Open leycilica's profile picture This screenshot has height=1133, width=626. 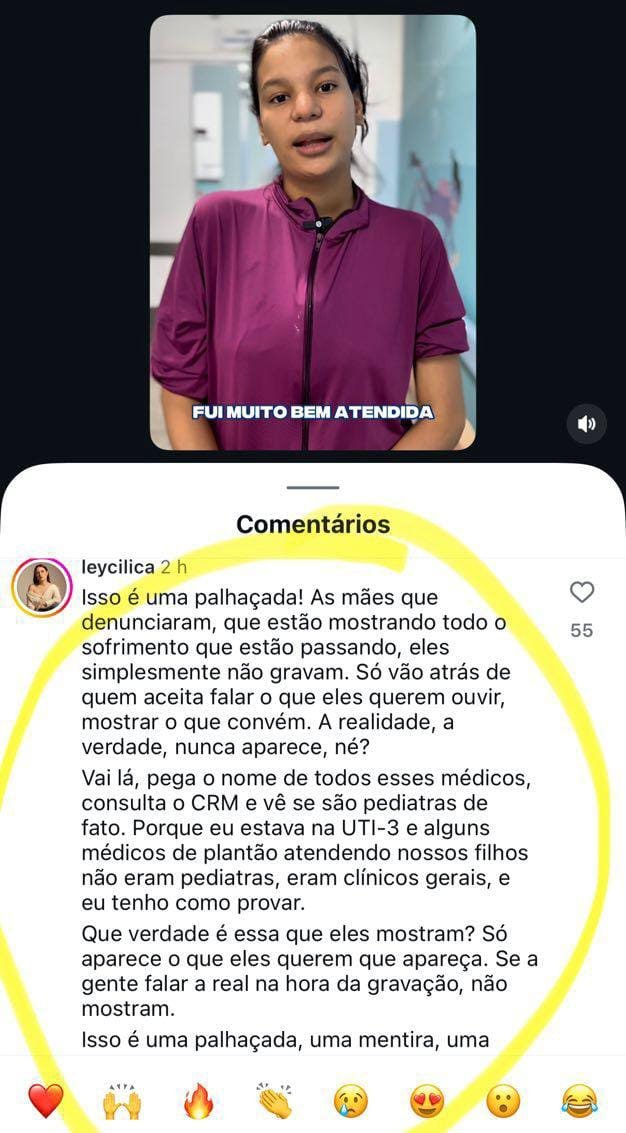pyautogui.click(x=41, y=587)
